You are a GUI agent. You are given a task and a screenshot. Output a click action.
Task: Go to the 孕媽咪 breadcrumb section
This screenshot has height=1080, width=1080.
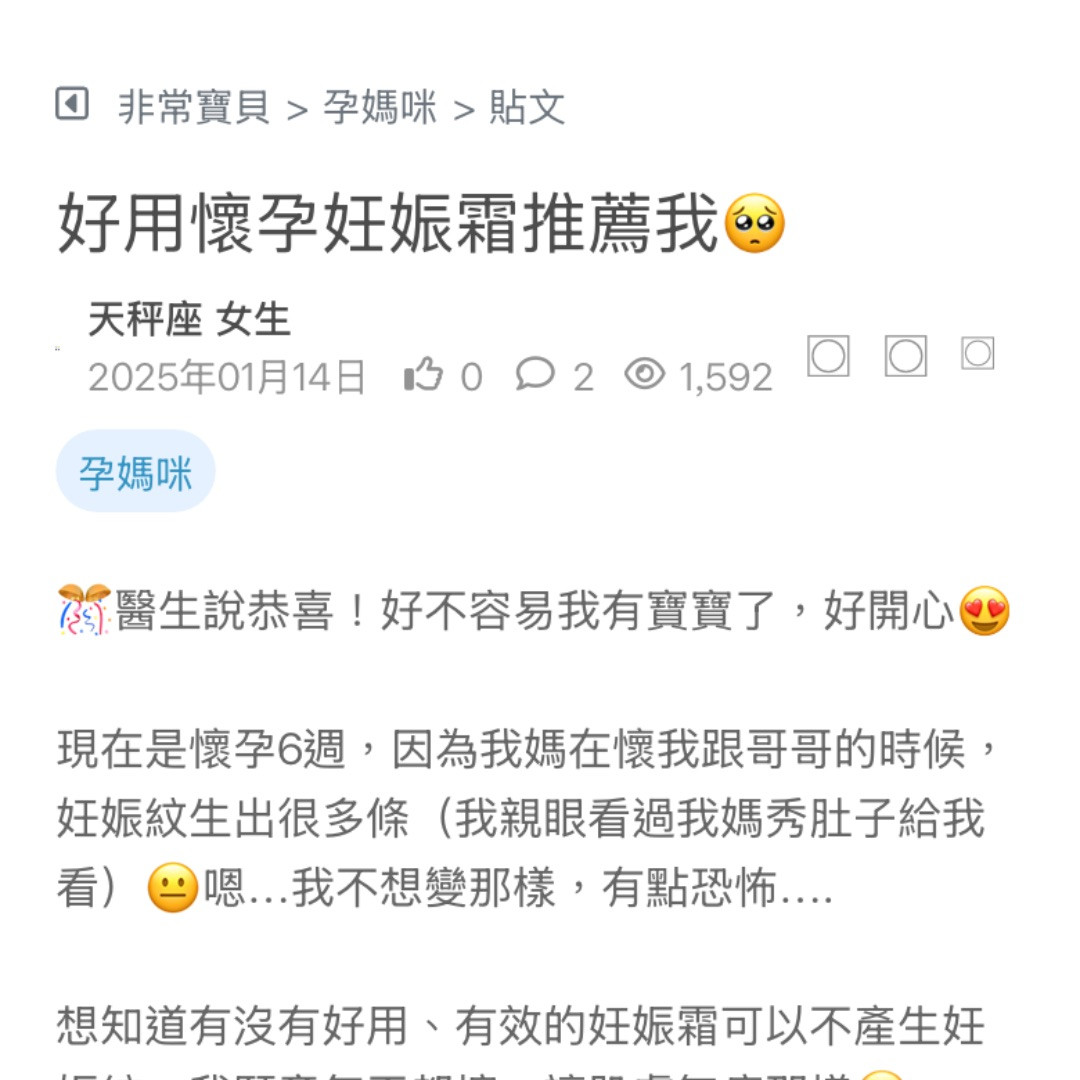pos(380,107)
